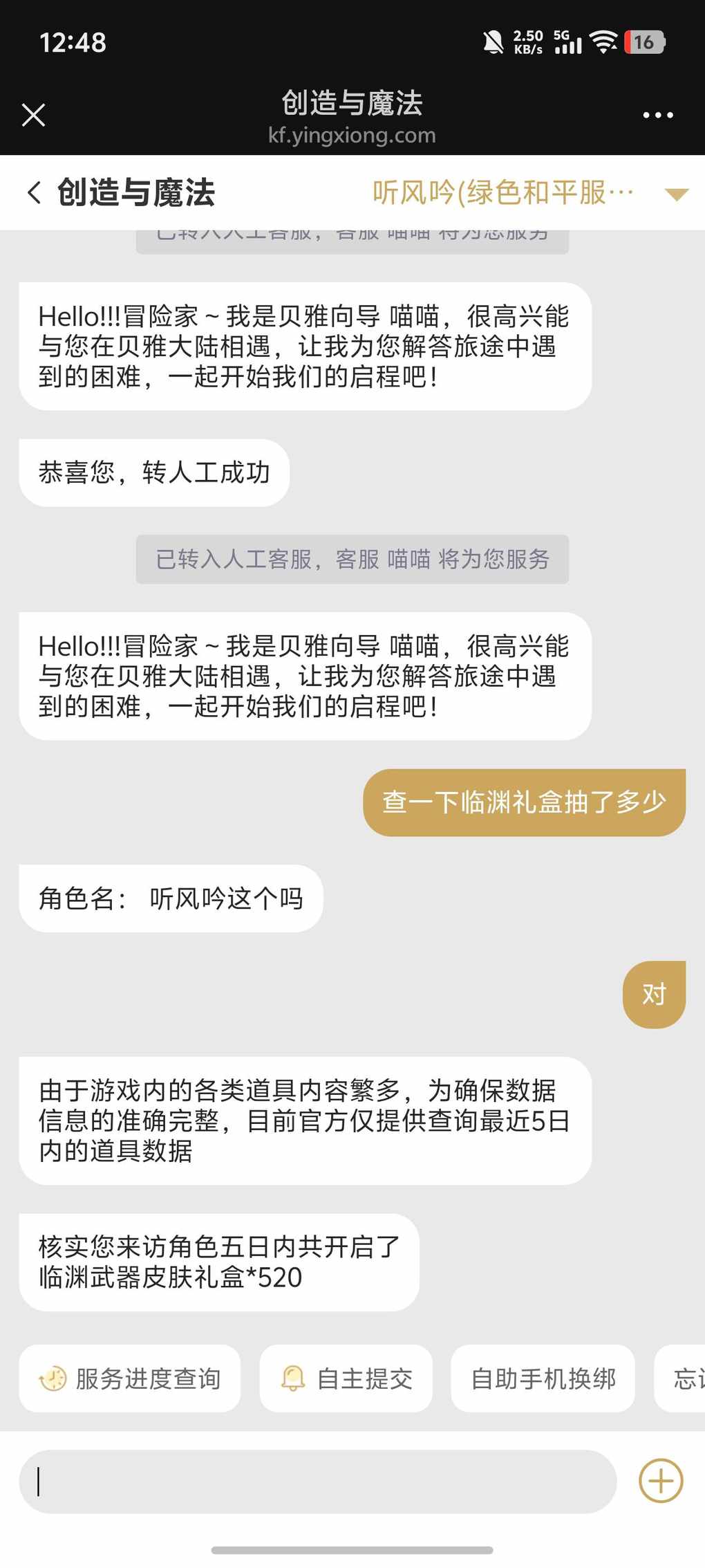This screenshot has height=1568, width=705.
Task: Go back using the arrow beside 创造与魔法
Action: coord(35,192)
